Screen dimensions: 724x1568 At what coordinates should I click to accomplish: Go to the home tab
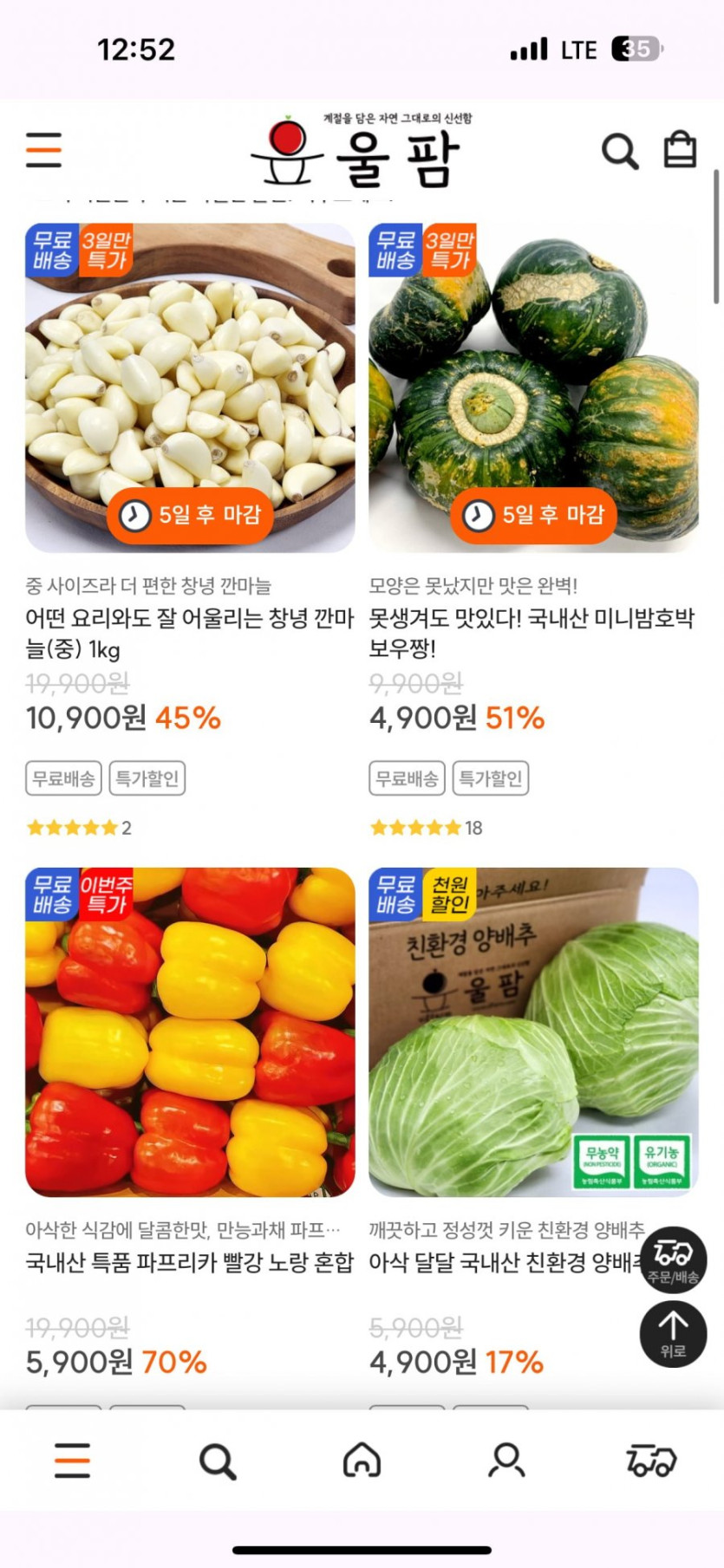(362, 1461)
